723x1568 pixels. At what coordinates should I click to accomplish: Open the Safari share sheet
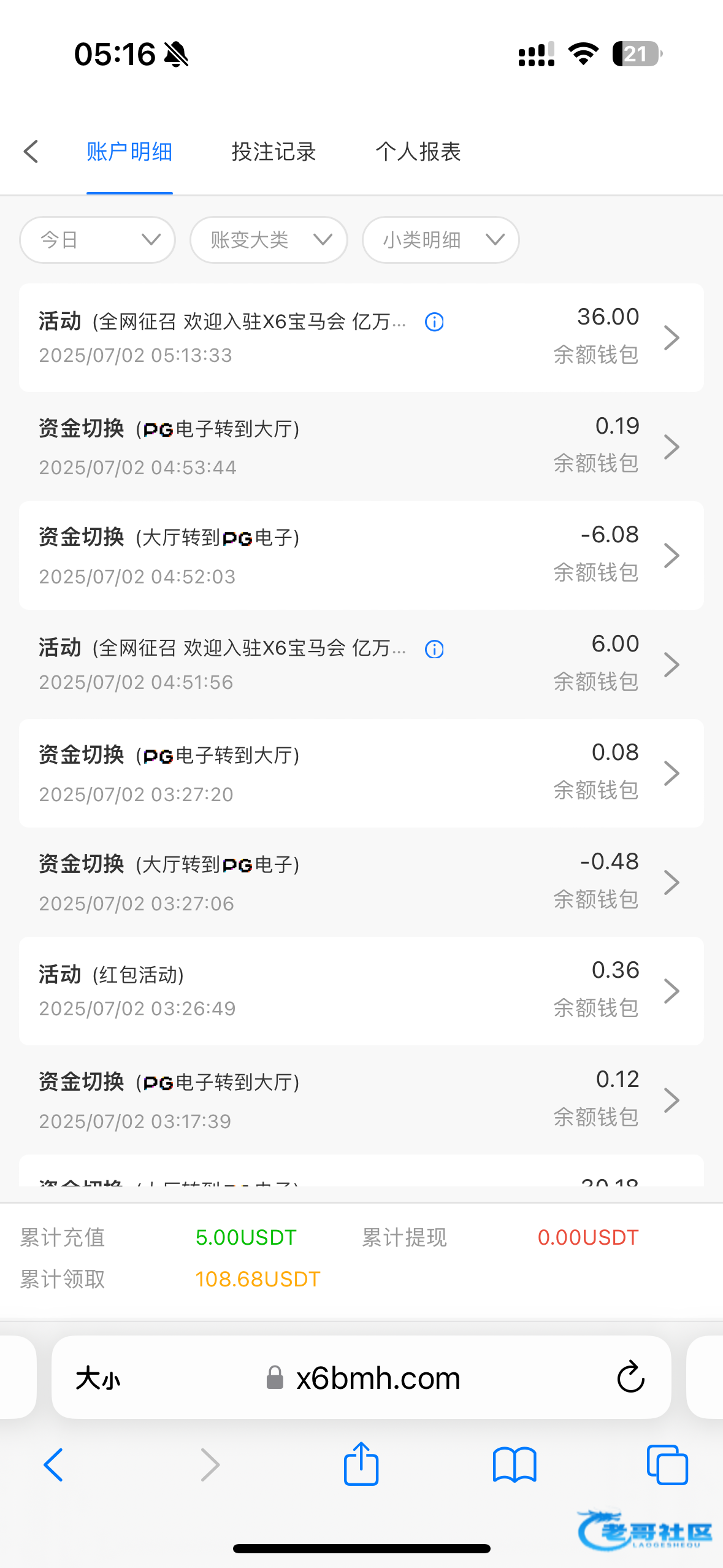pos(361,1464)
